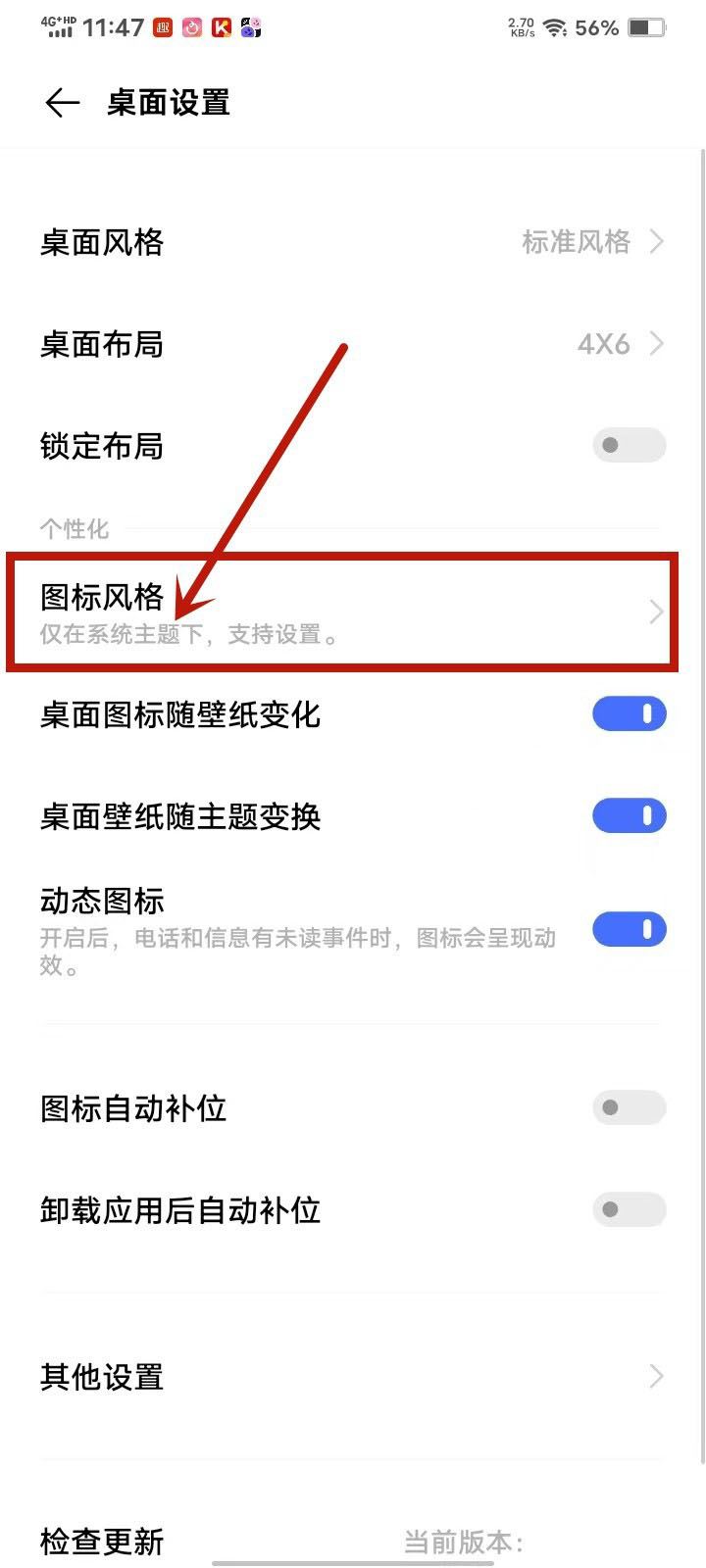Viewport: 706px width, 1568px height.
Task: Toggle off 动态图标
Action: pos(630,929)
